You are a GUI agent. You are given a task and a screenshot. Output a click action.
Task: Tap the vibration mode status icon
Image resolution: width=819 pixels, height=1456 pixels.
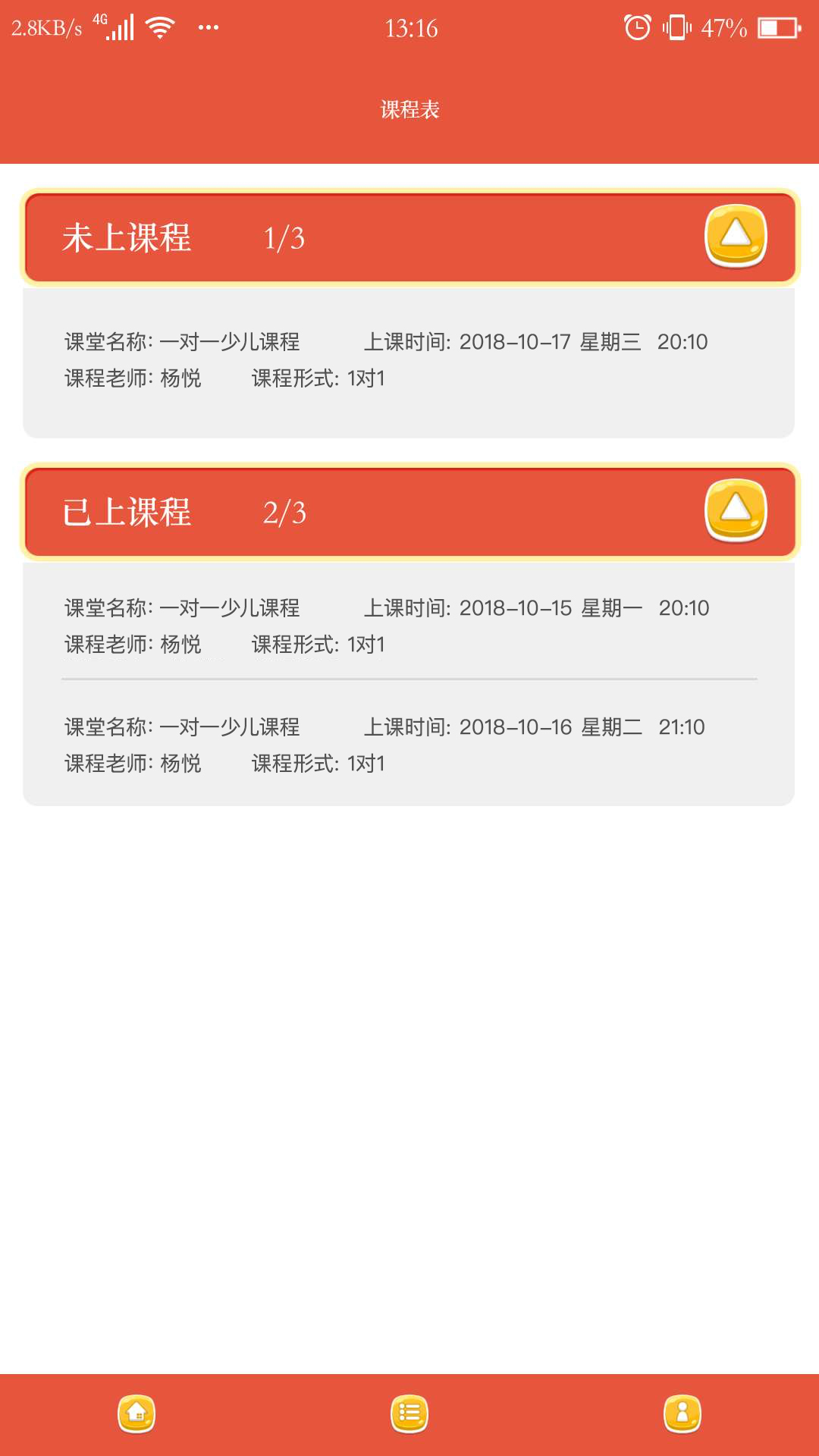click(x=676, y=27)
